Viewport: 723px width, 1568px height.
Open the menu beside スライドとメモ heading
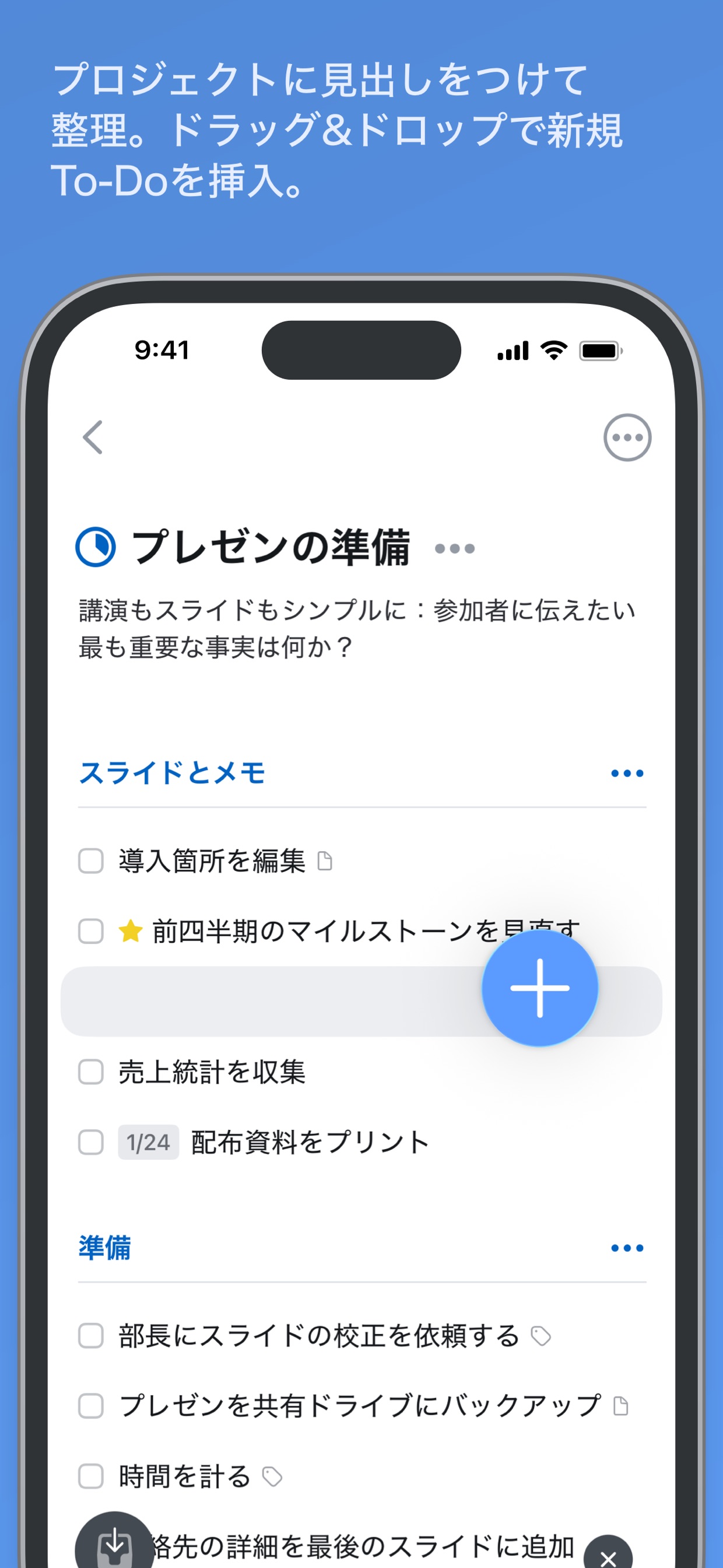pos(627,772)
